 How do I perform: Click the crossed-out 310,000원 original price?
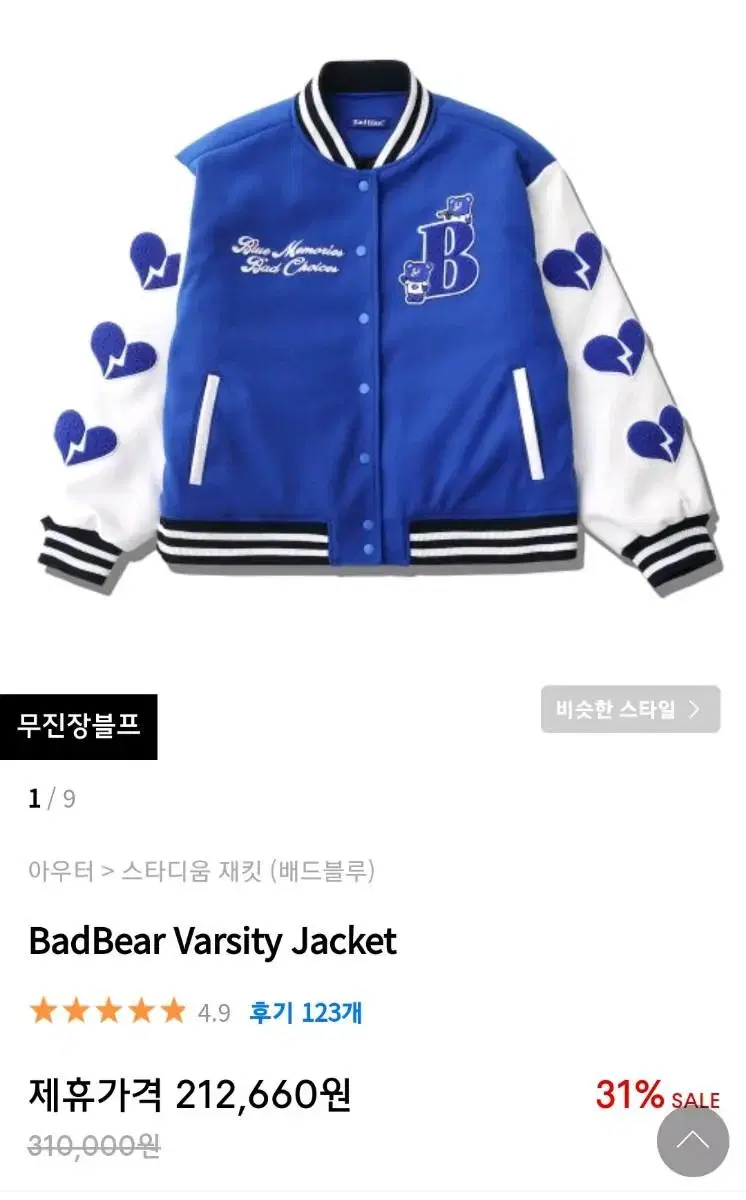[87, 1149]
